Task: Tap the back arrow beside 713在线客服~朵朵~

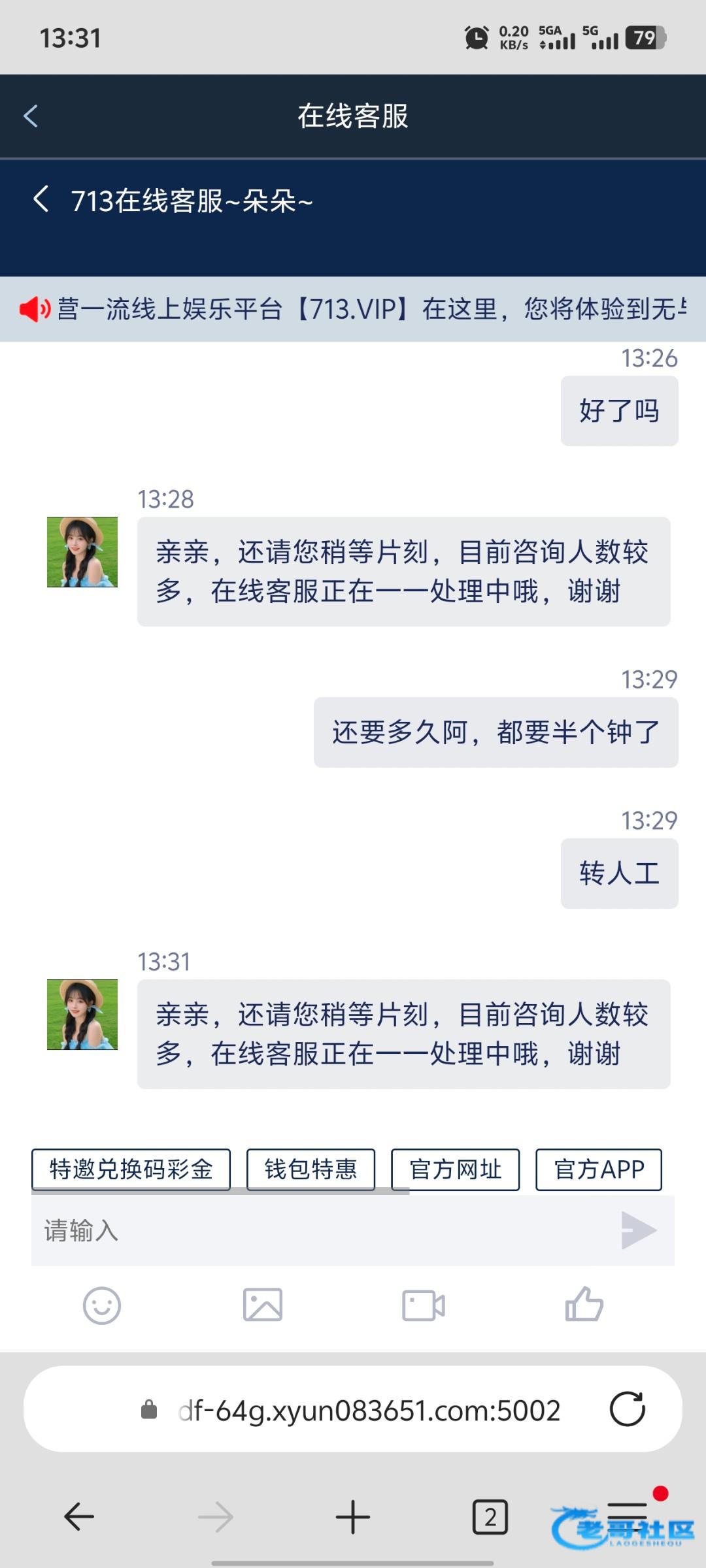Action: pyautogui.click(x=41, y=199)
